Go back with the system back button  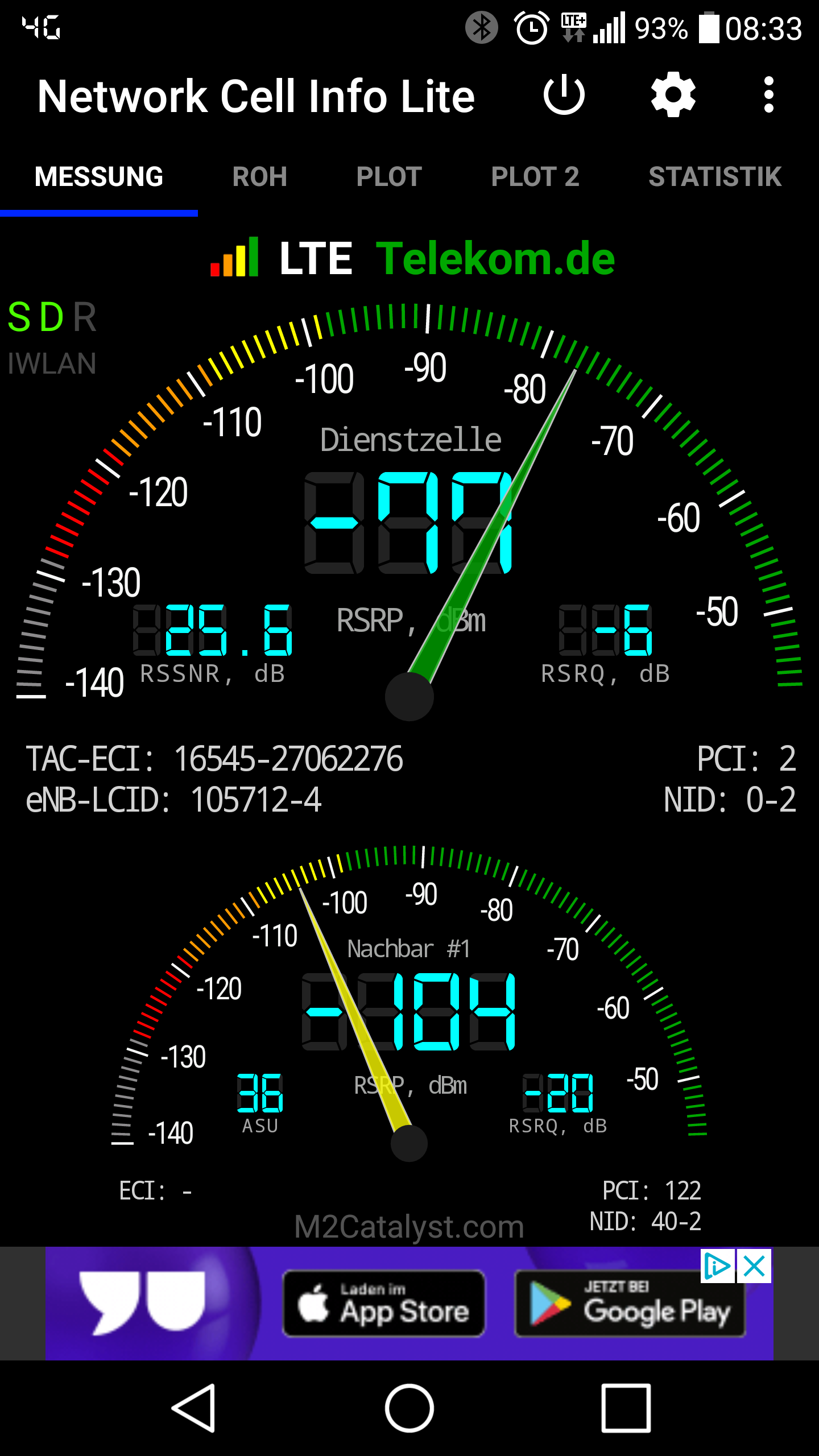pyautogui.click(x=195, y=1408)
